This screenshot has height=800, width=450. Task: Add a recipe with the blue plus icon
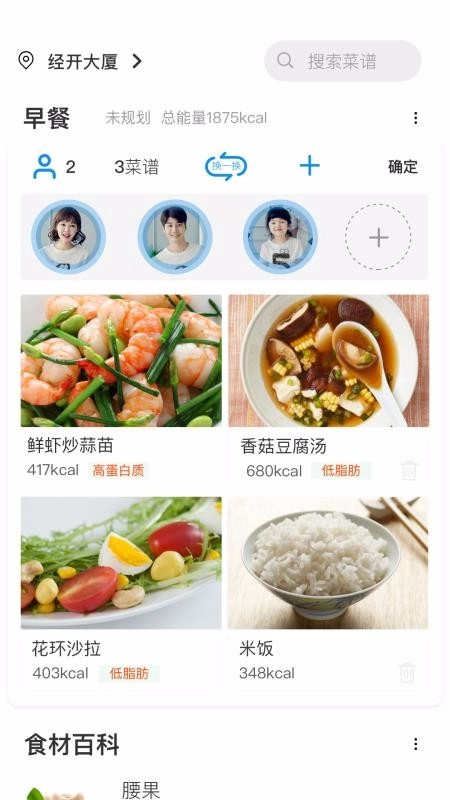(x=310, y=166)
